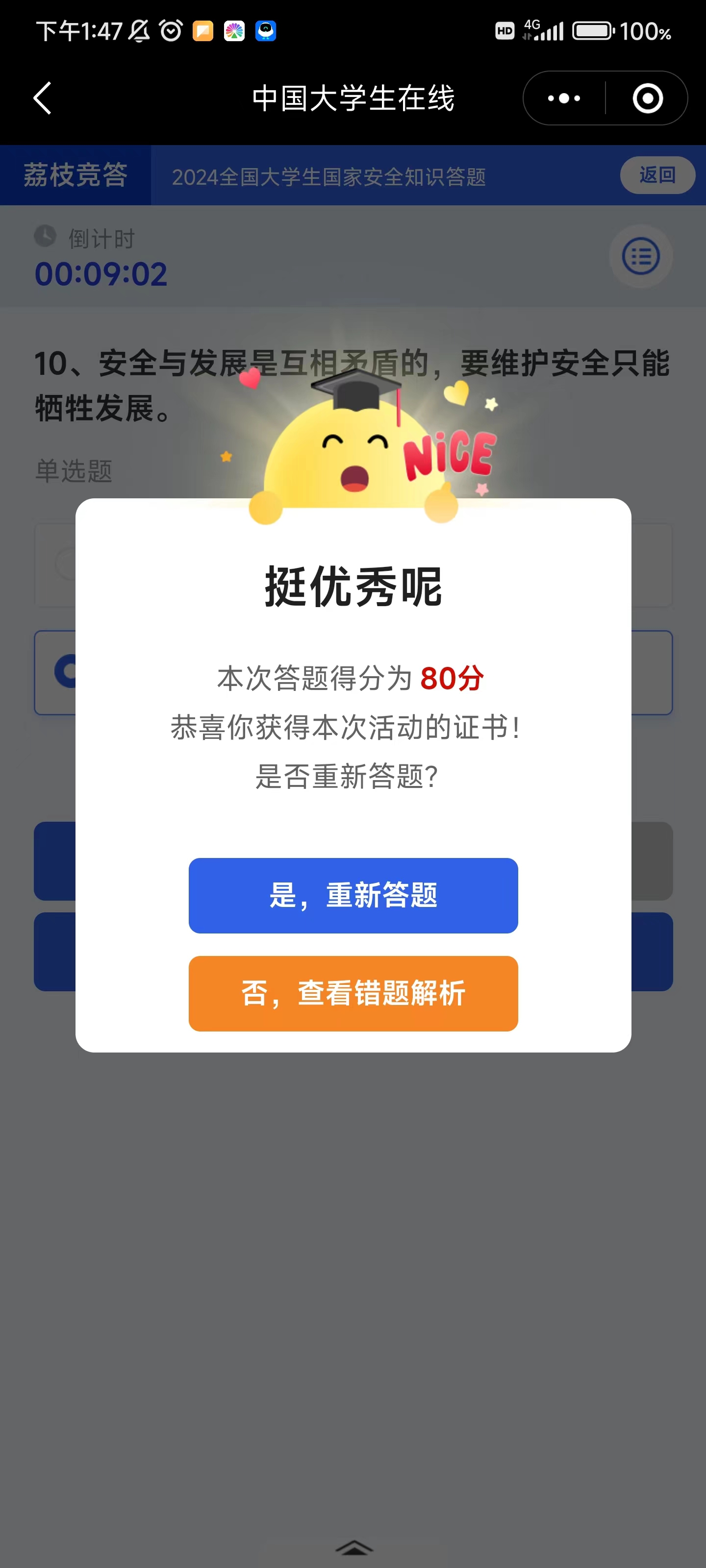
Task: Go back with the top-left arrow
Action: (x=42, y=98)
